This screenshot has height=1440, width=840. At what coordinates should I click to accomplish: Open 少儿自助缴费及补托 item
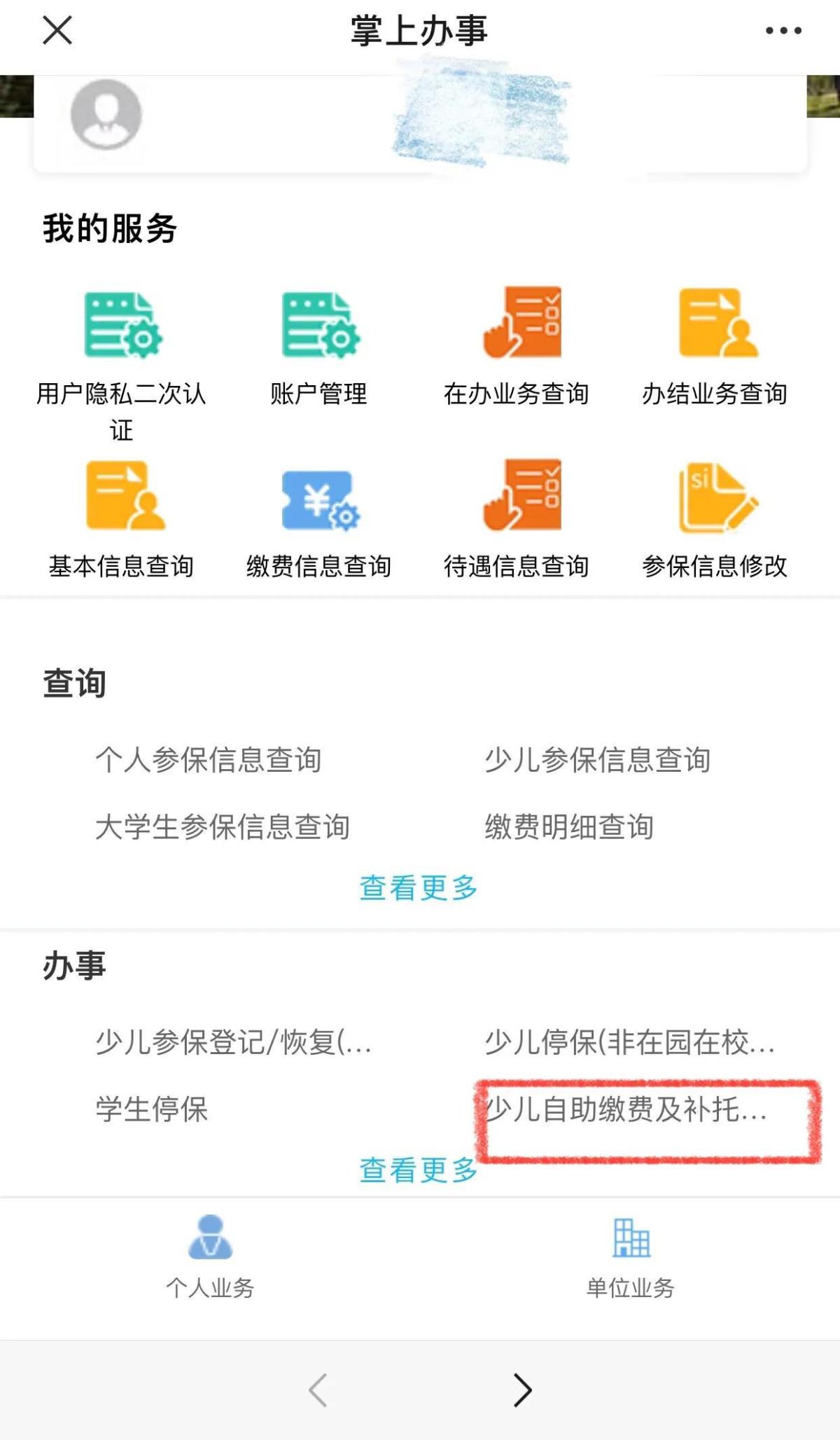tap(626, 1109)
